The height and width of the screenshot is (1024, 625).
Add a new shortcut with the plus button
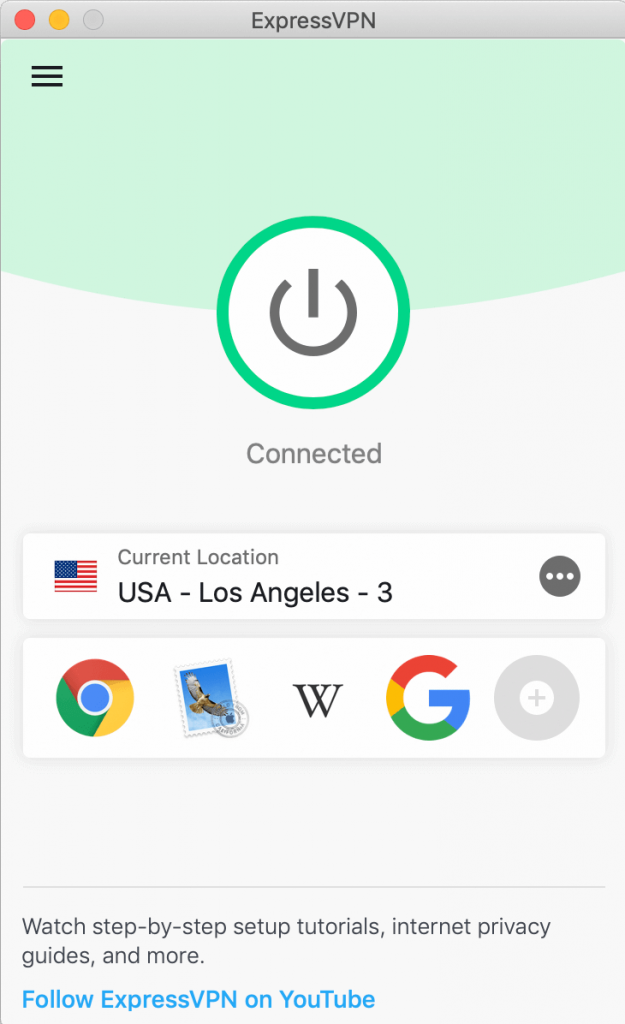pos(536,698)
